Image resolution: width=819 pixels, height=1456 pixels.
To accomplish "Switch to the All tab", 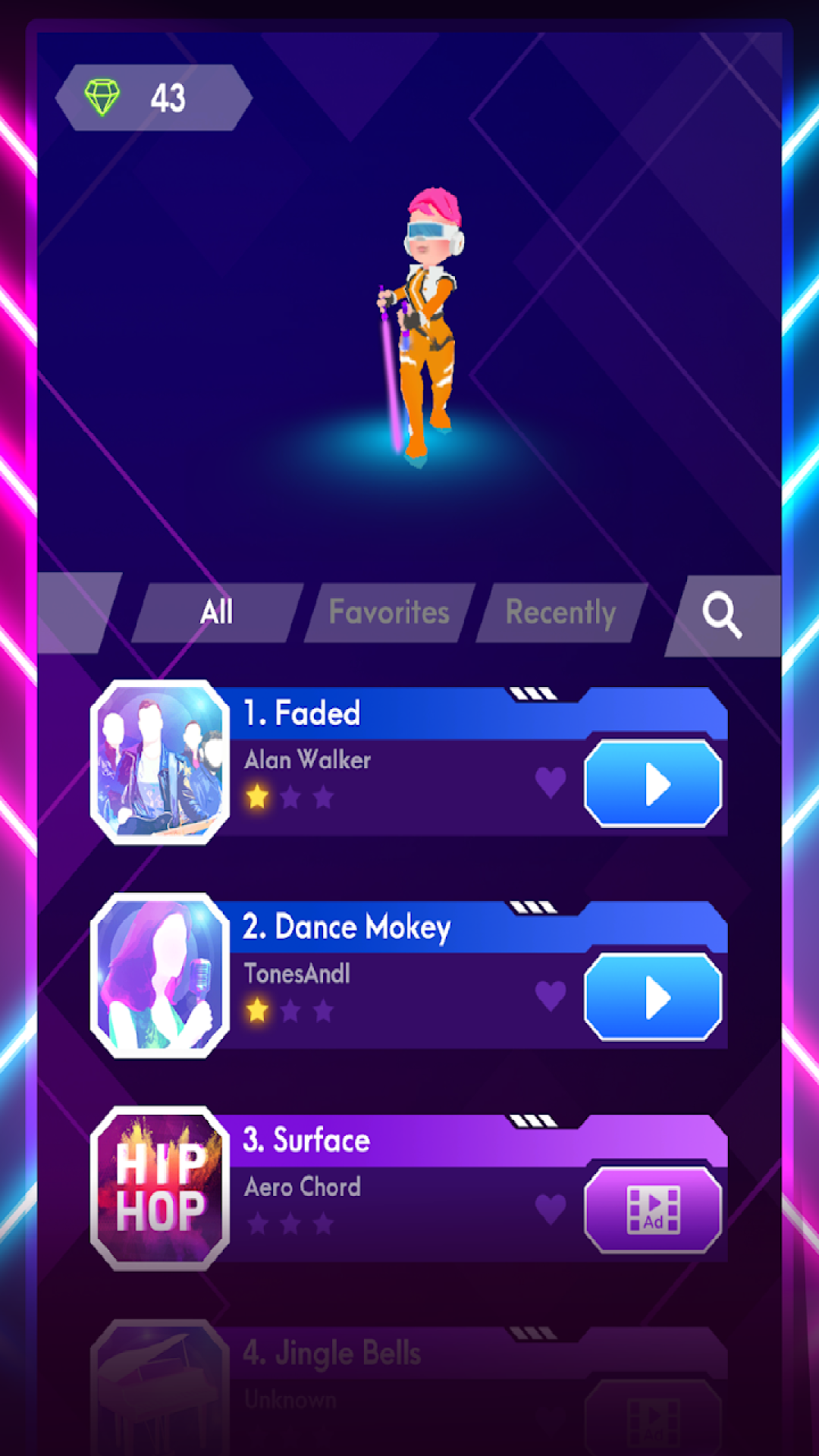I will (217, 612).
